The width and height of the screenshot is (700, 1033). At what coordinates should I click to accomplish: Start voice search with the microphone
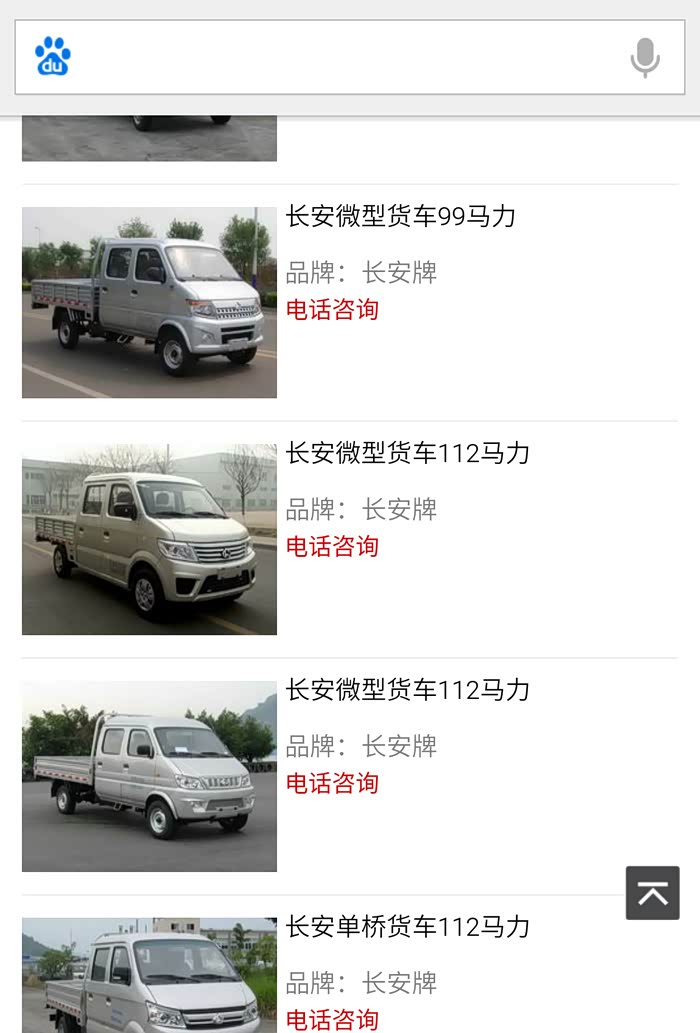pos(645,58)
